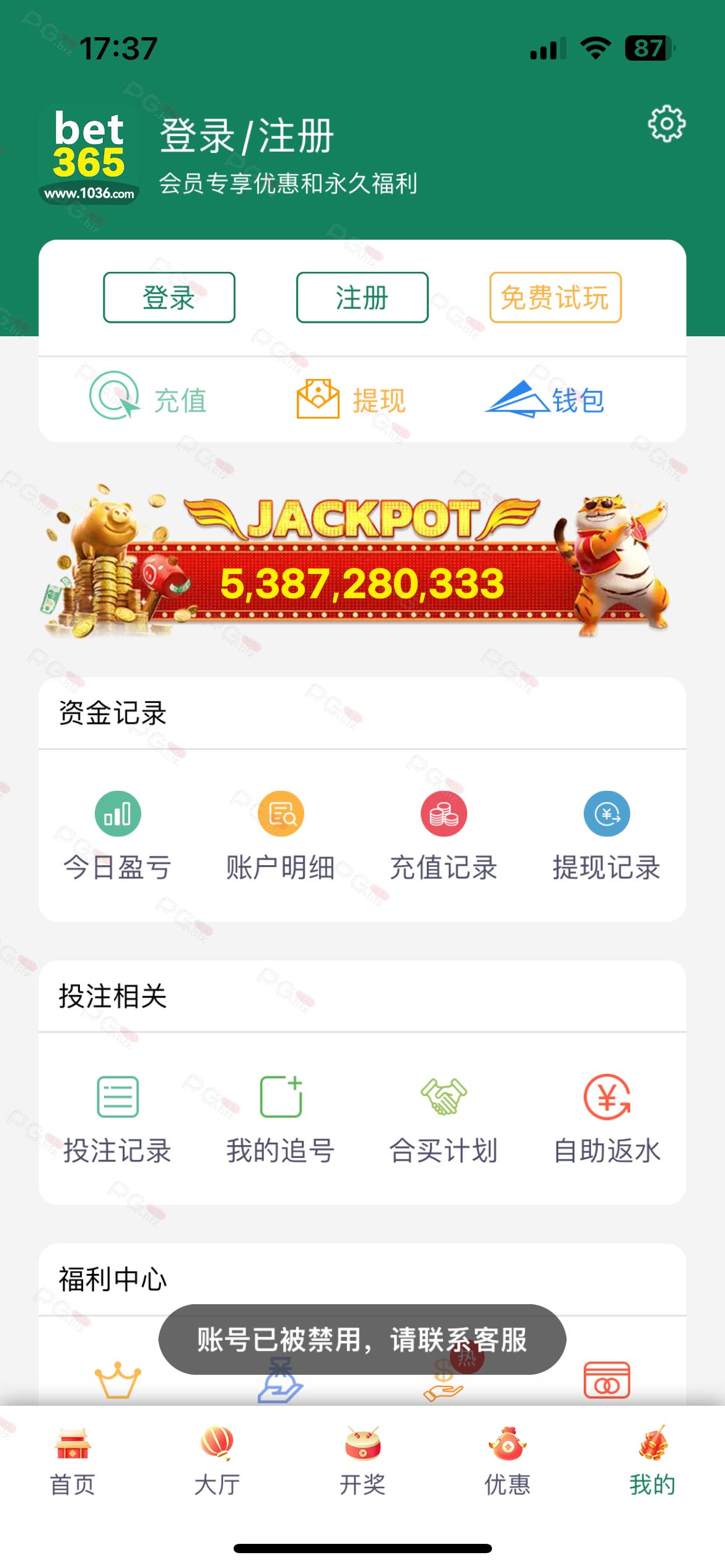725x1568 pixels.
Task: Start 免费试玩 free trial play
Action: coord(555,297)
